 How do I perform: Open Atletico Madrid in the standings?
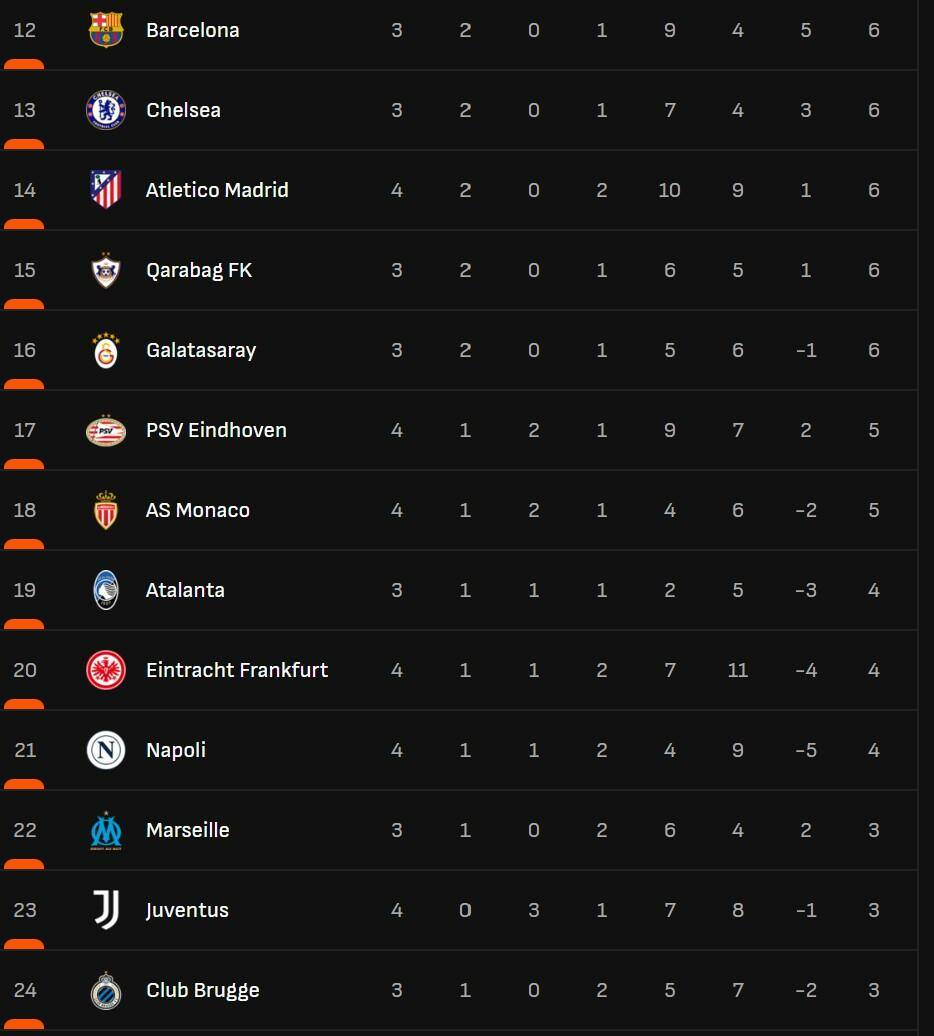tap(217, 190)
